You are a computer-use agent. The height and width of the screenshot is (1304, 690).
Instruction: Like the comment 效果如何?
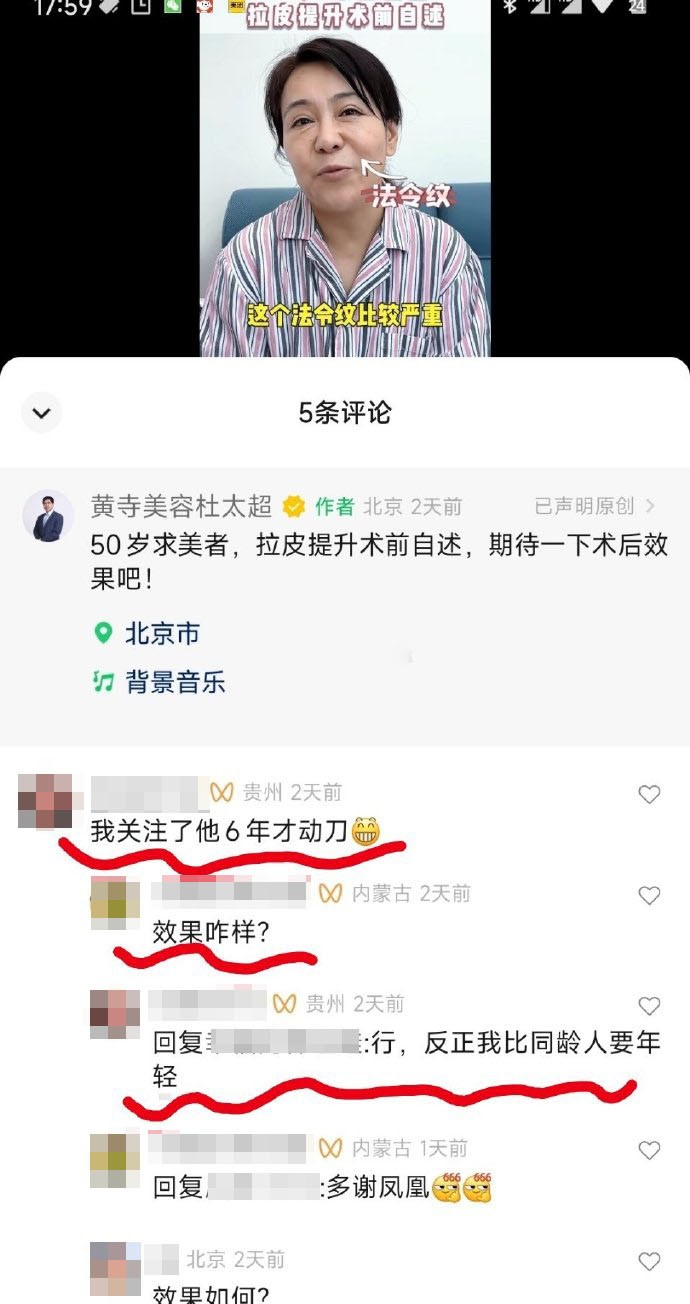click(x=649, y=1261)
